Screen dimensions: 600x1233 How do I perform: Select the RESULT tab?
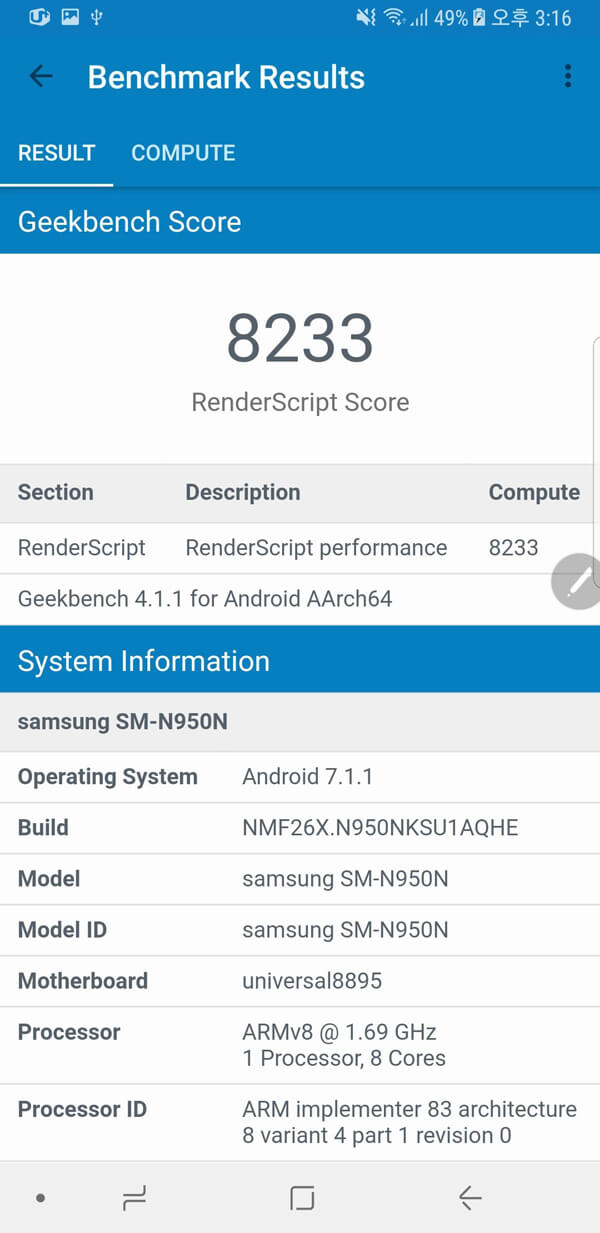pos(57,153)
